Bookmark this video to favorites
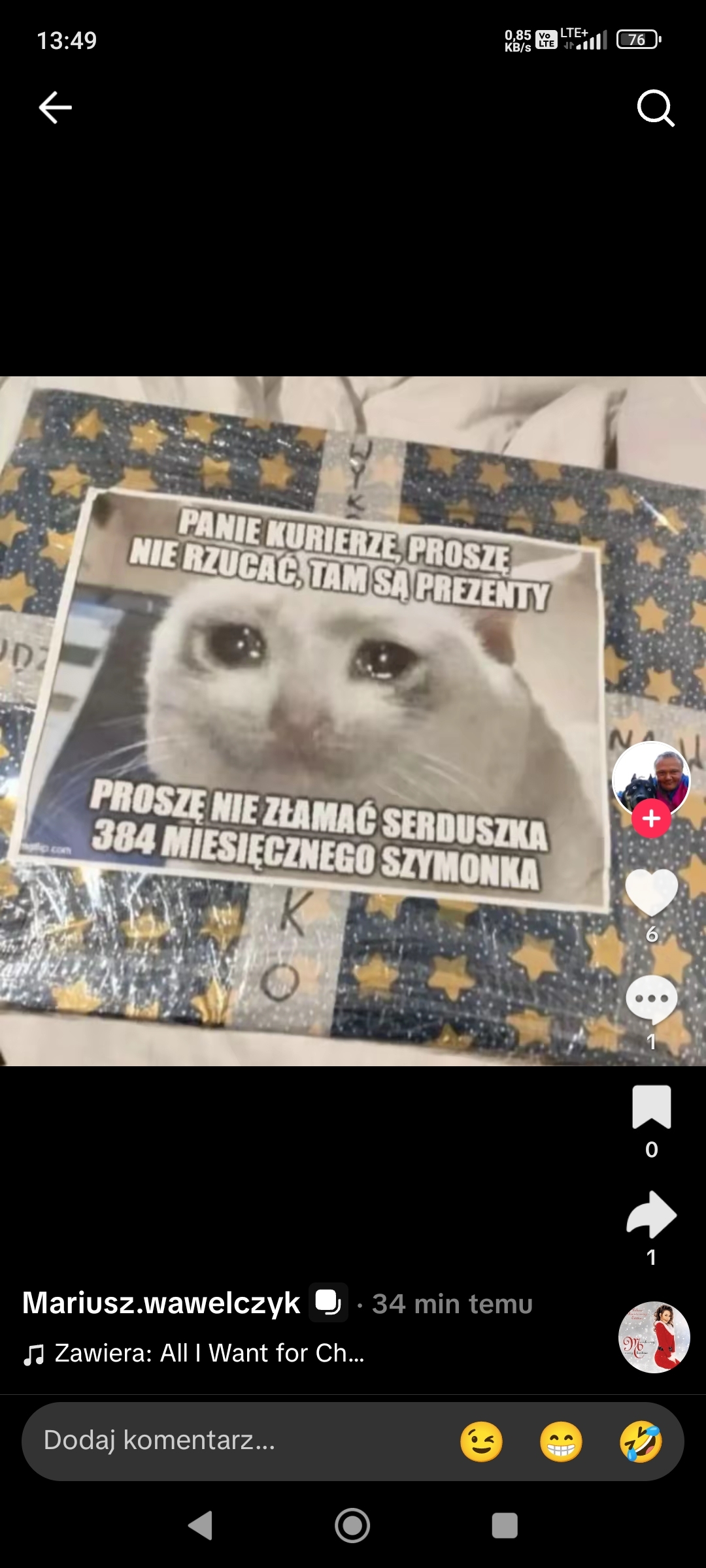This screenshot has height=1568, width=706. pos(651,1107)
